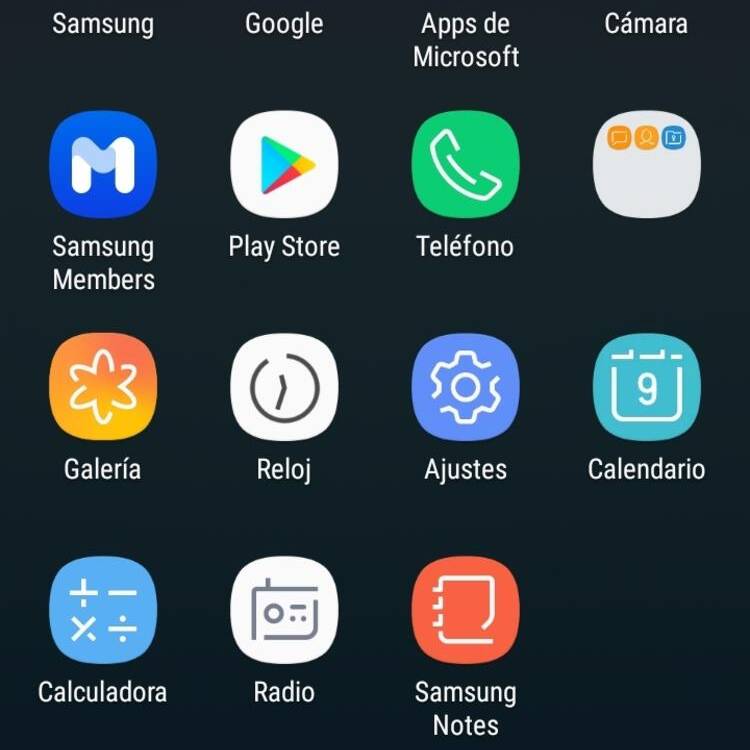The height and width of the screenshot is (750, 750).
Task: Open the Radio app
Action: [x=284, y=610]
